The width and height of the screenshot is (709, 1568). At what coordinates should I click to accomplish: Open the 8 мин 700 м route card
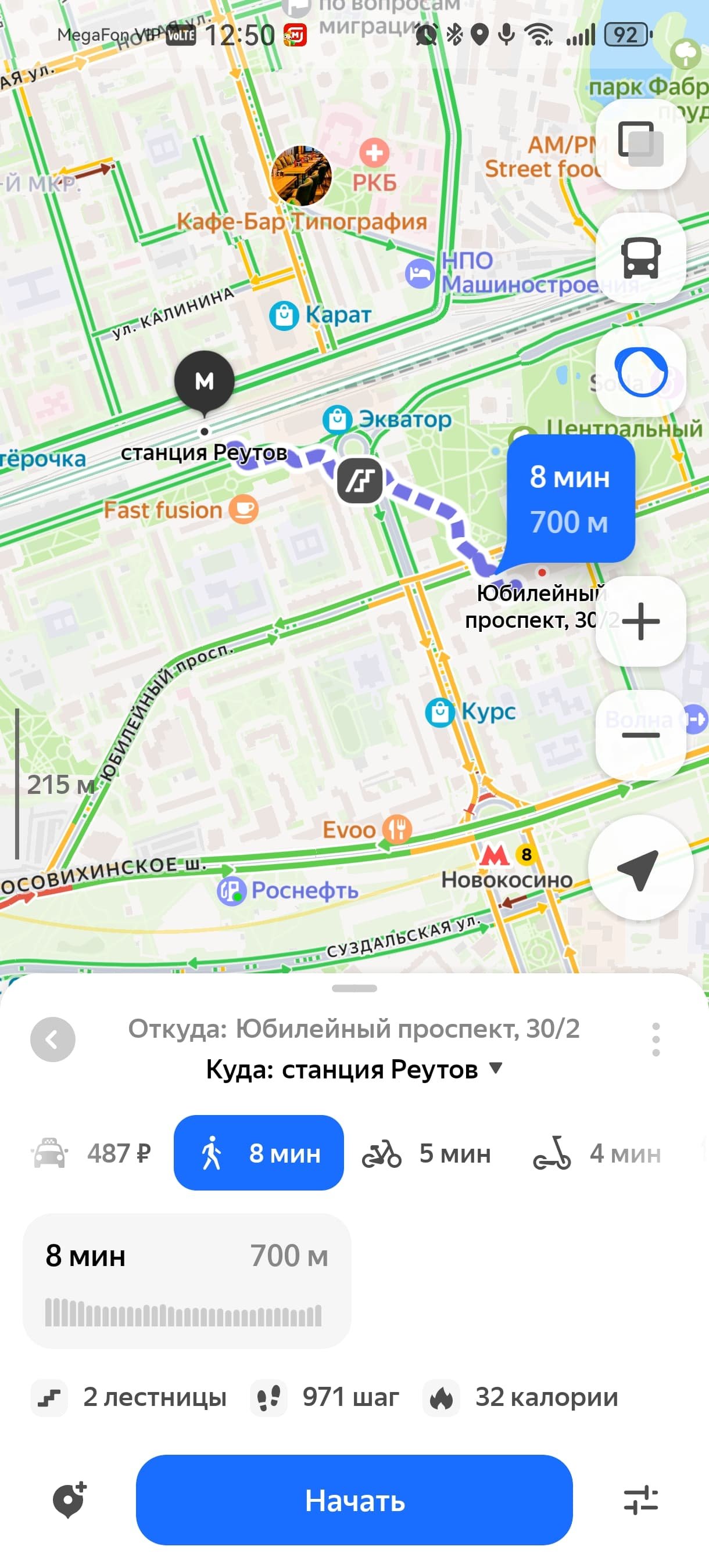[x=187, y=1279]
